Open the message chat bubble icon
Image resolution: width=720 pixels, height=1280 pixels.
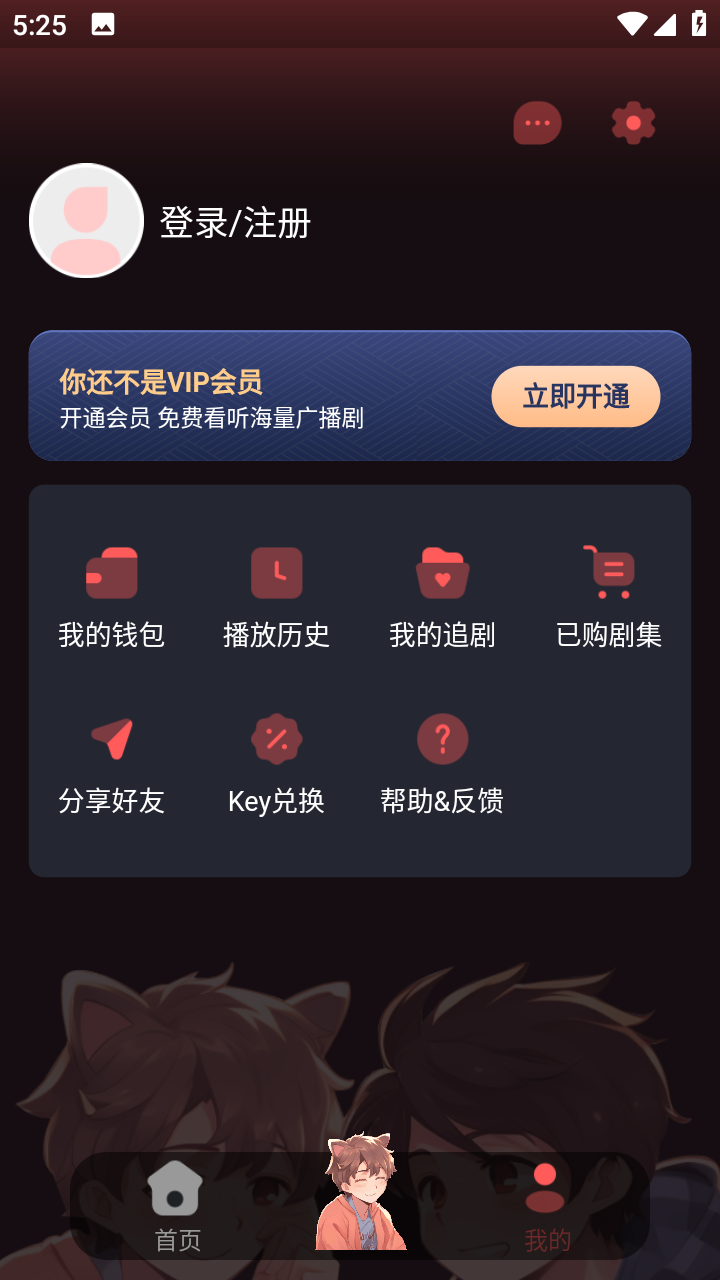537,122
